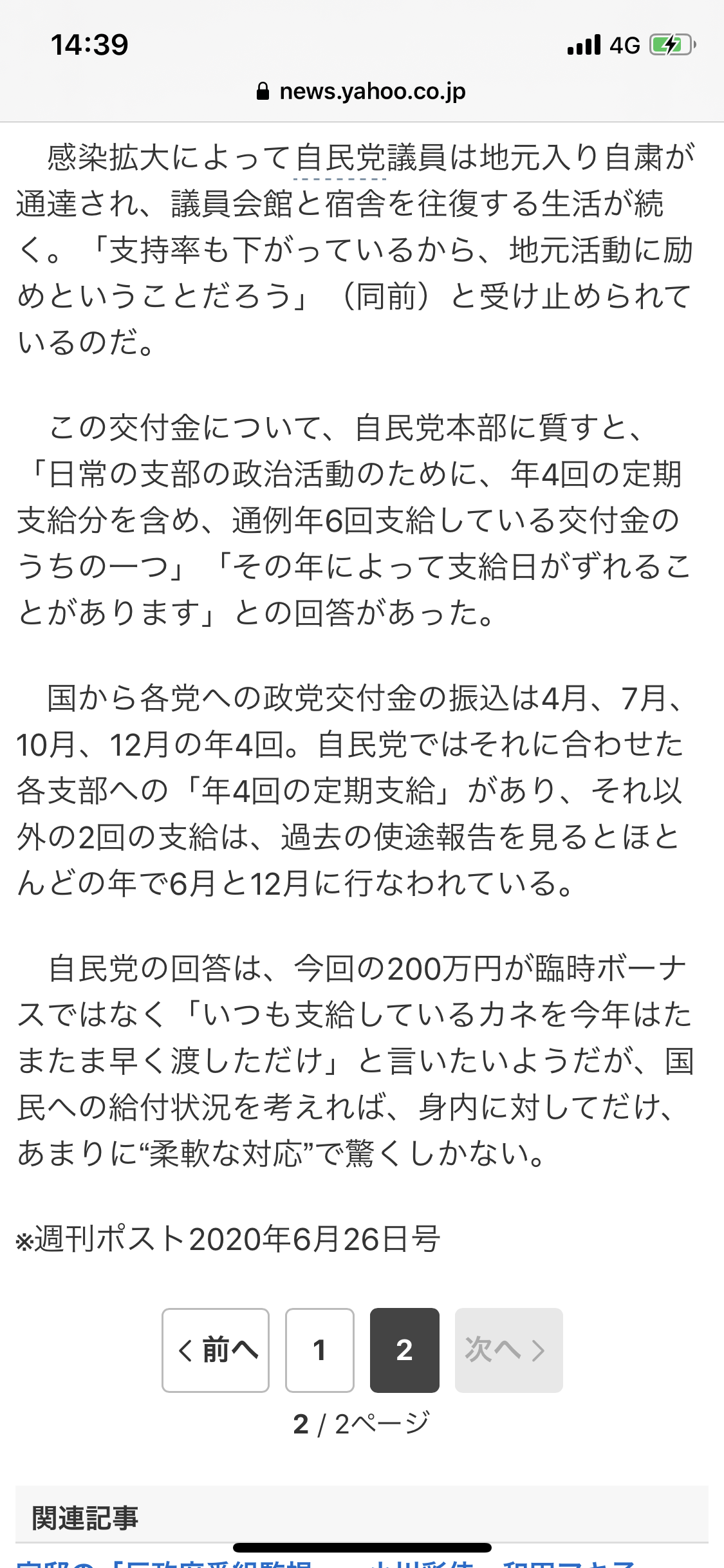
Task: Tap the news.yahoo.co.jp address bar
Action: pos(362,91)
